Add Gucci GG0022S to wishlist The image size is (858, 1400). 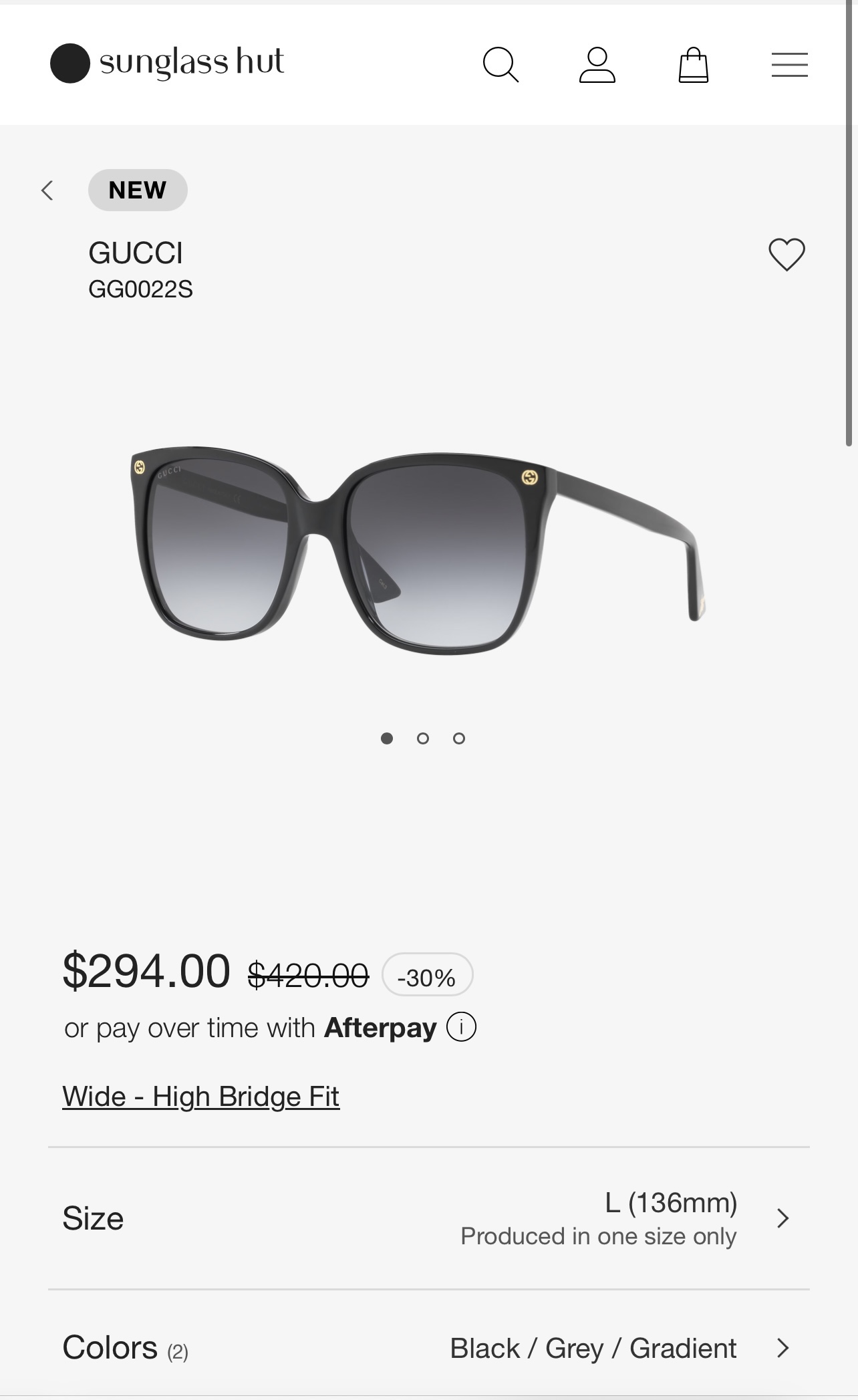click(x=786, y=255)
